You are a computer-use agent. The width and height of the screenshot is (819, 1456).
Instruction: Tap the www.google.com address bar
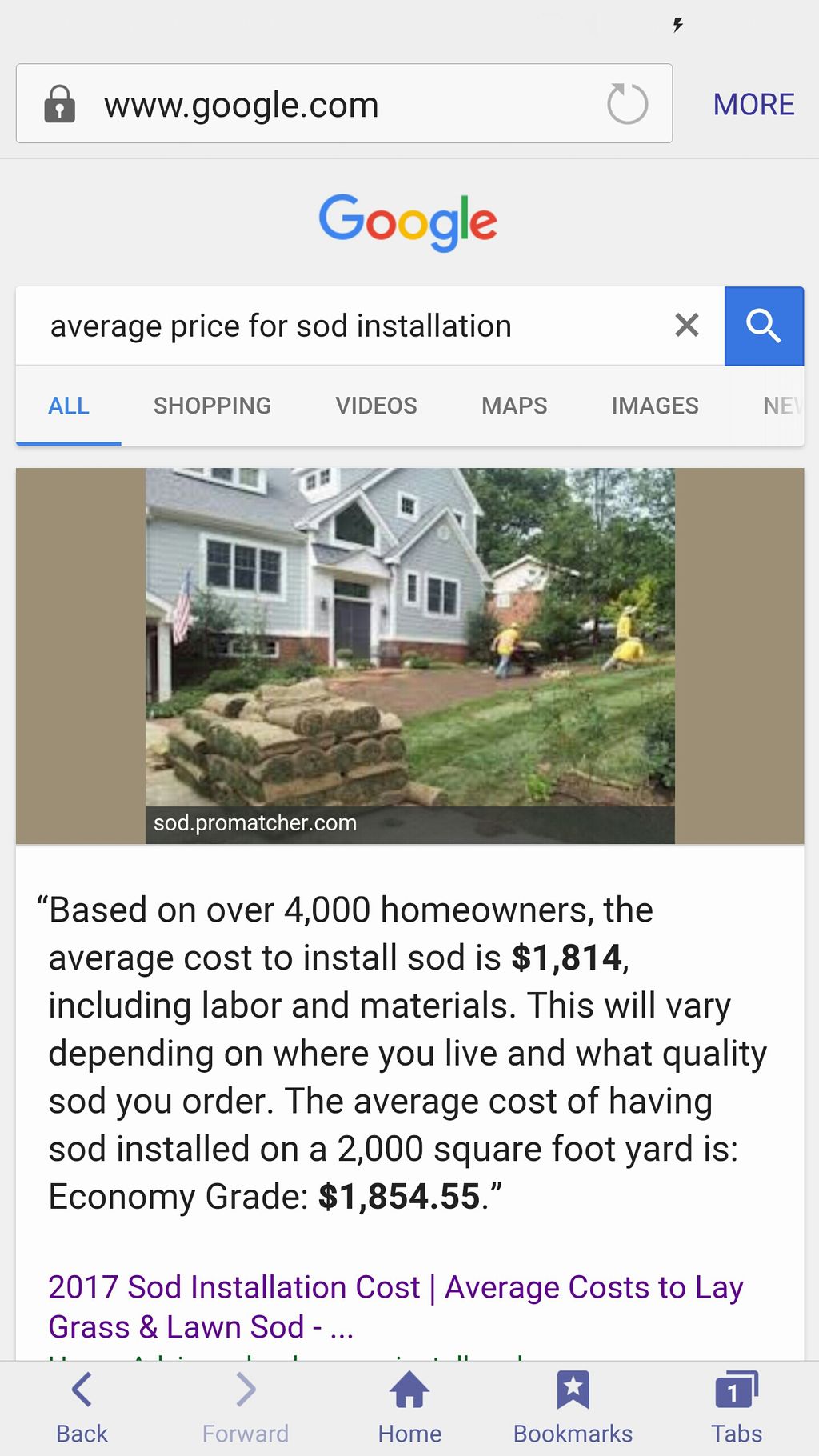tap(320, 104)
